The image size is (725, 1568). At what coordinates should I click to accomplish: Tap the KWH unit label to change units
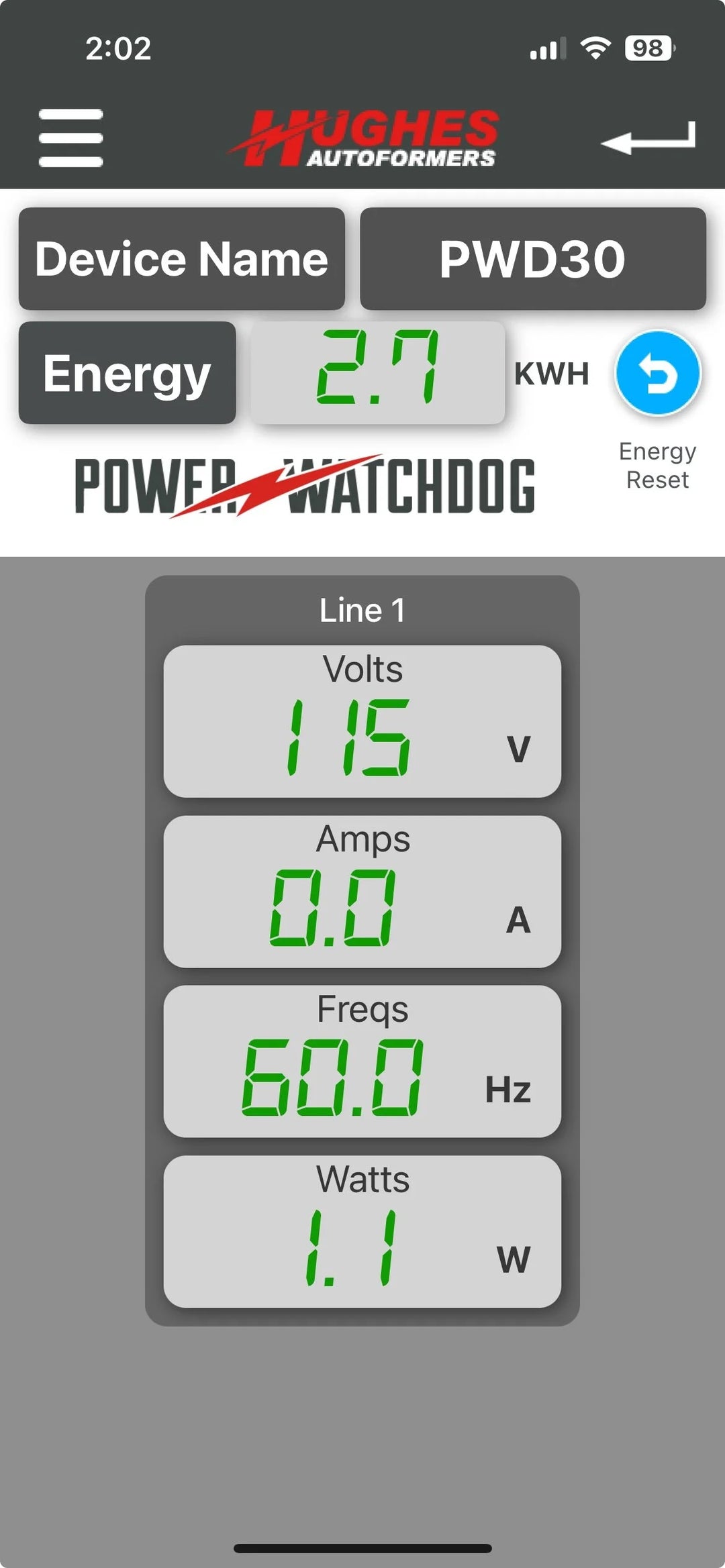[550, 374]
